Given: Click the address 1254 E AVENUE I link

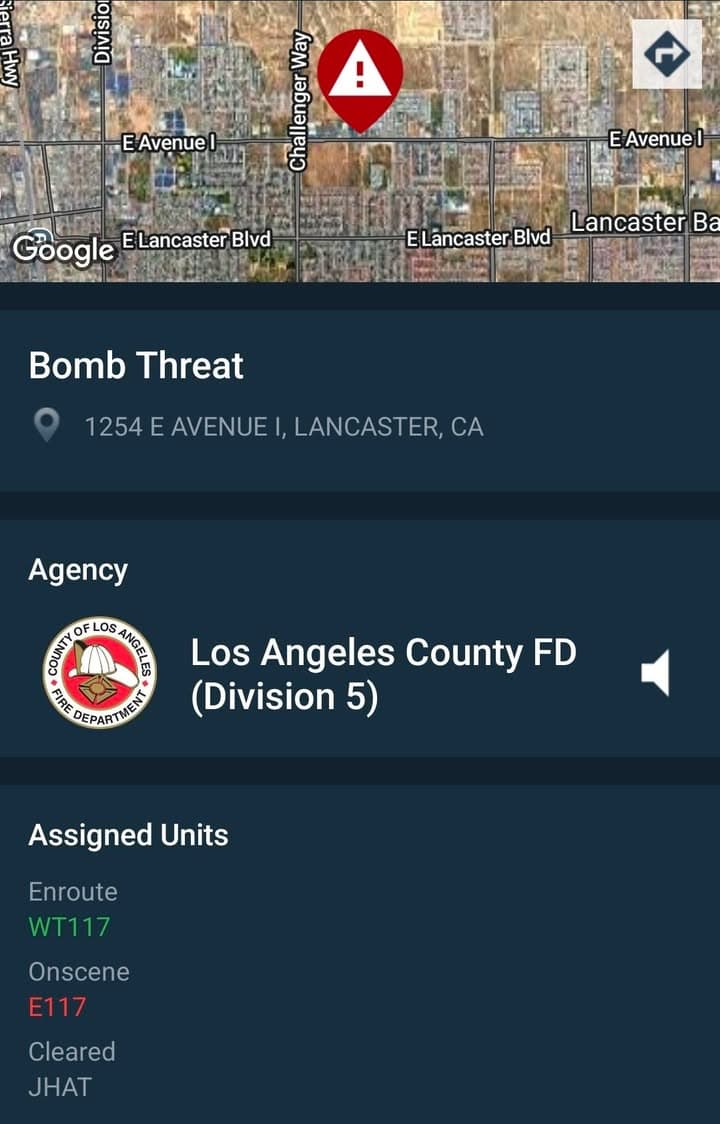Looking at the screenshot, I should 284,426.
